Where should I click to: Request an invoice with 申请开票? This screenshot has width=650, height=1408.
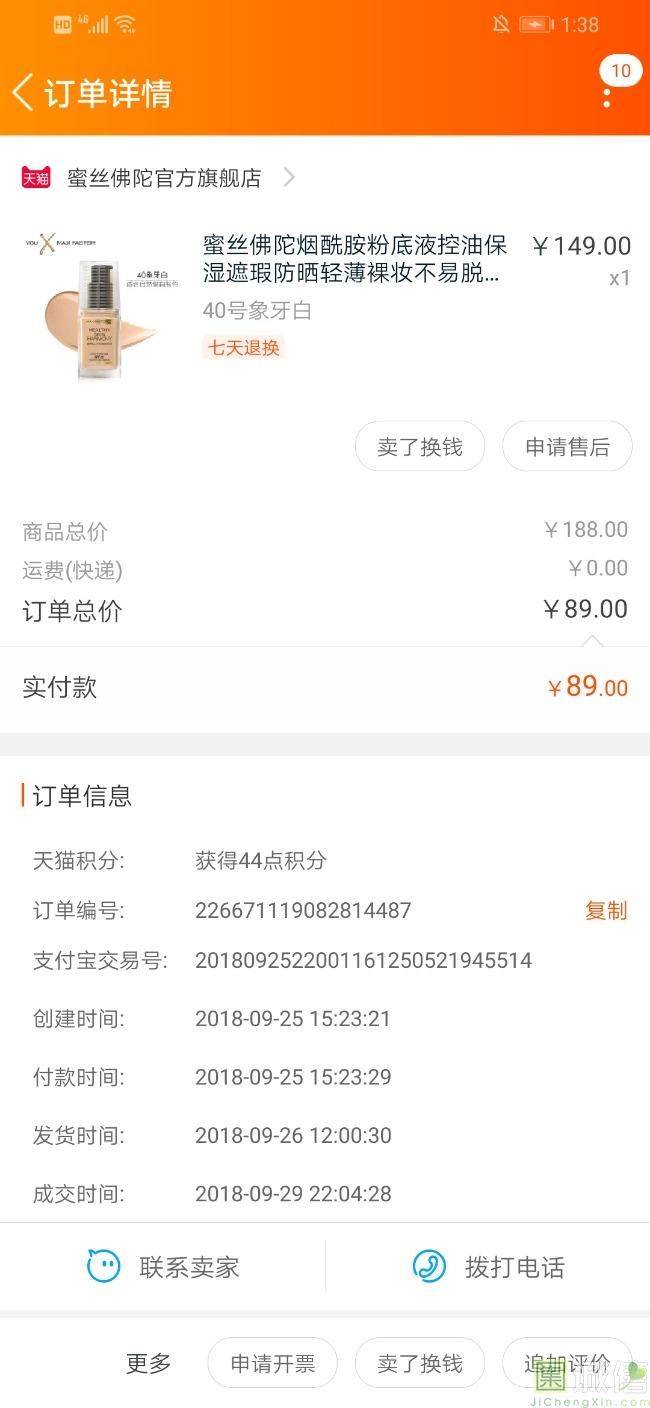(272, 1363)
